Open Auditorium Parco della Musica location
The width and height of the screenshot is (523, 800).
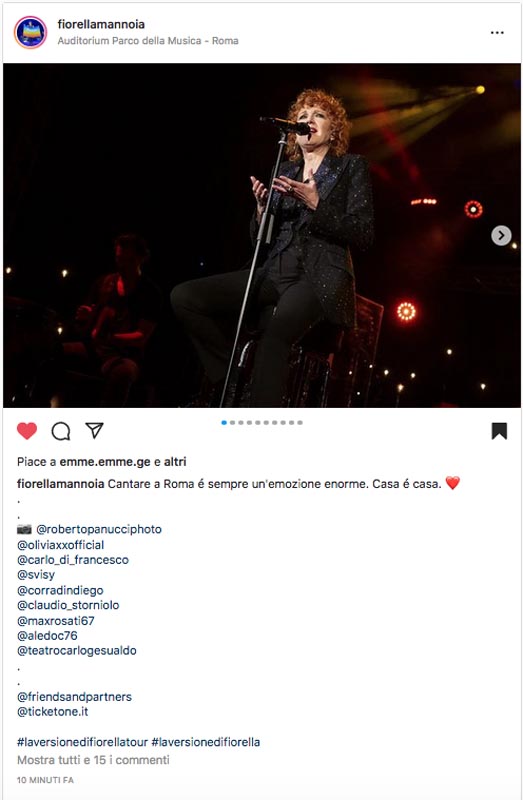pyautogui.click(x=148, y=41)
